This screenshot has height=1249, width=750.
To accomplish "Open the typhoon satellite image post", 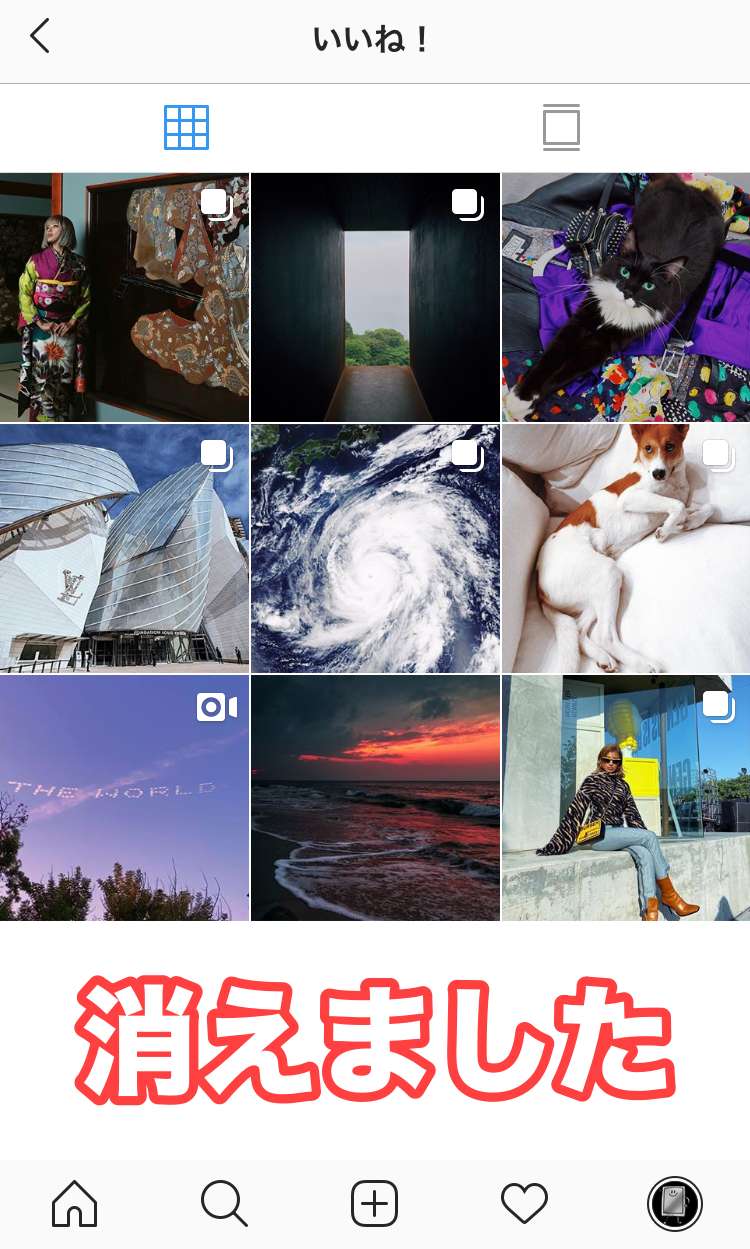I will (x=375, y=548).
